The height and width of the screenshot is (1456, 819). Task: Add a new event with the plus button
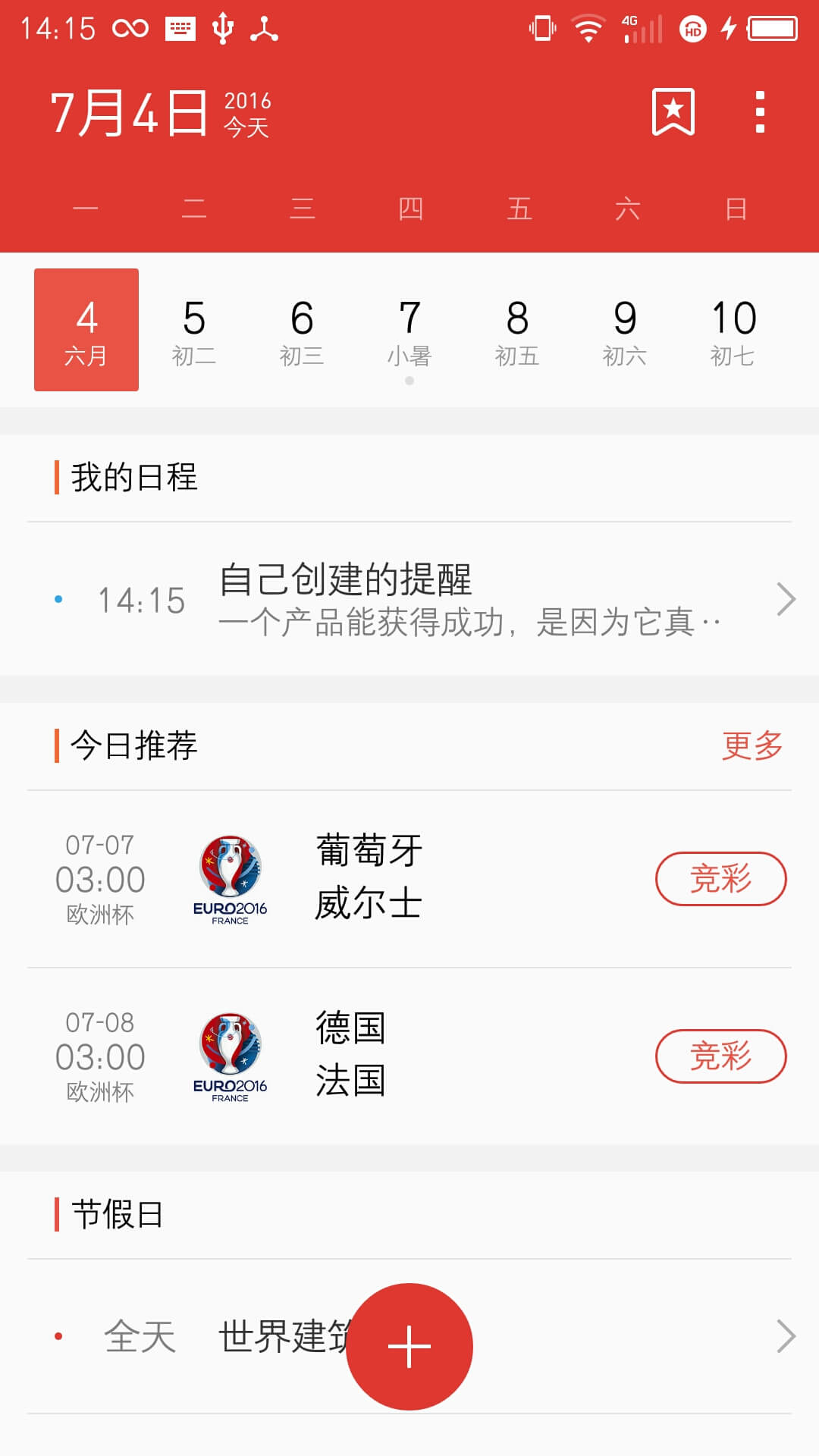[x=409, y=1347]
